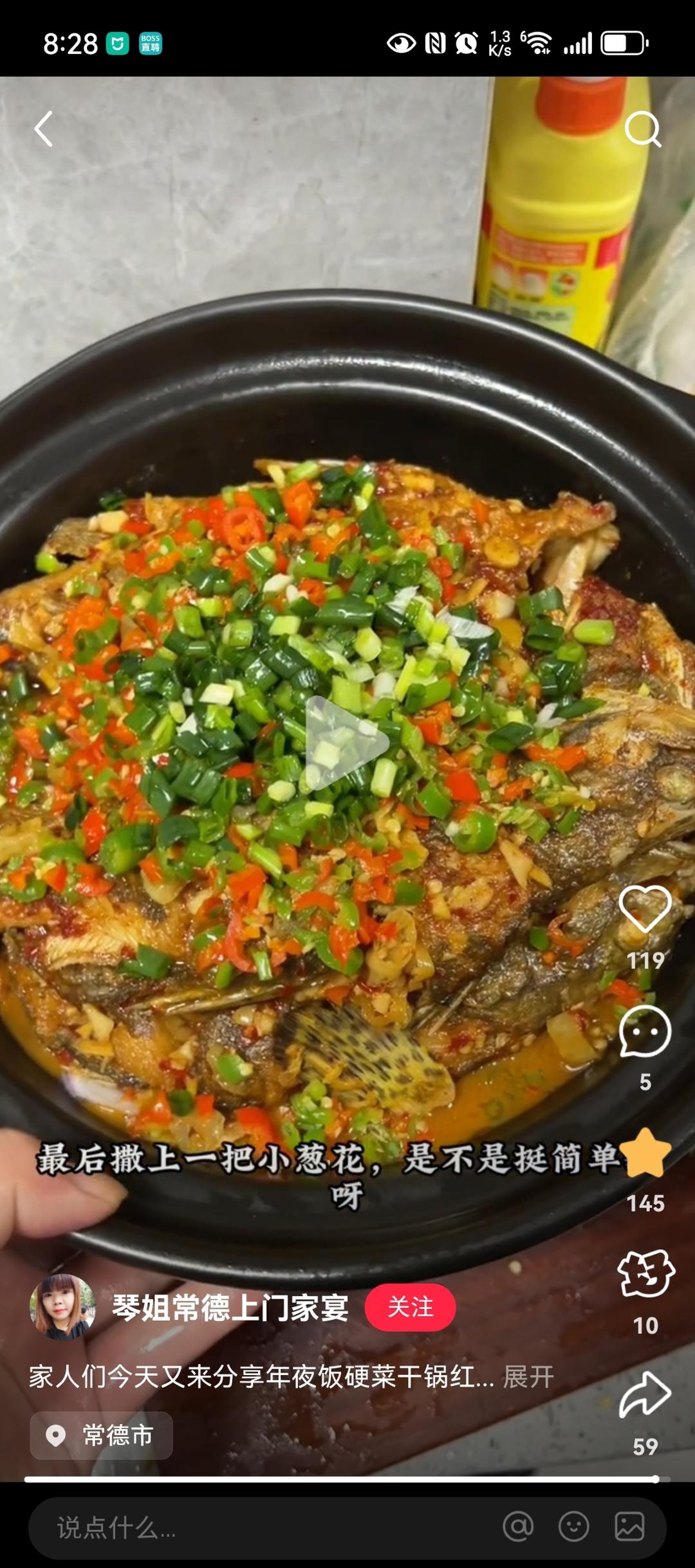
Task: Open search with the magnifier icon
Action: point(643,129)
